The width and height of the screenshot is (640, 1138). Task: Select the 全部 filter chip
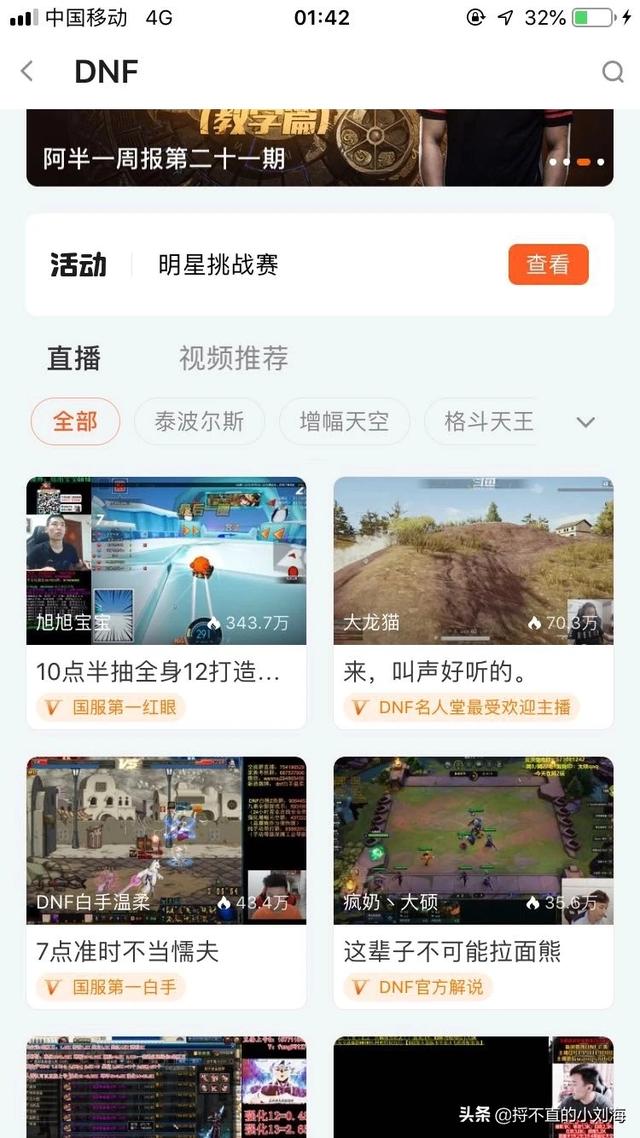pos(75,421)
